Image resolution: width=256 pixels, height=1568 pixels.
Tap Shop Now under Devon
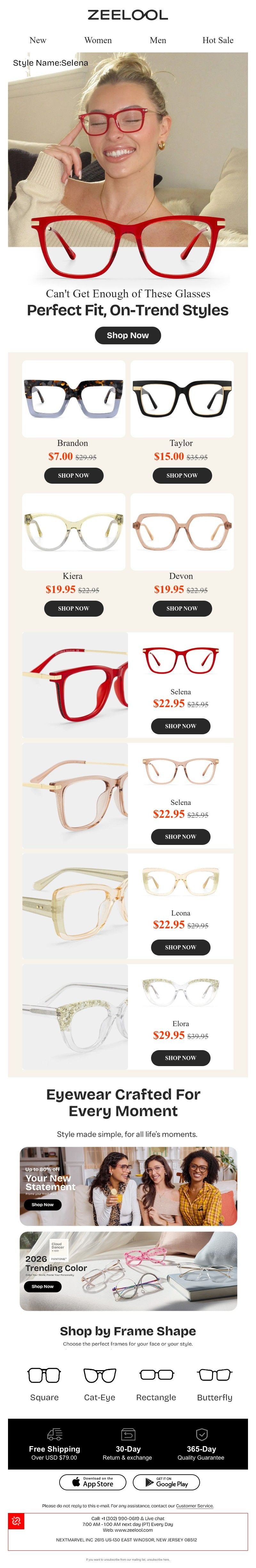182,608
